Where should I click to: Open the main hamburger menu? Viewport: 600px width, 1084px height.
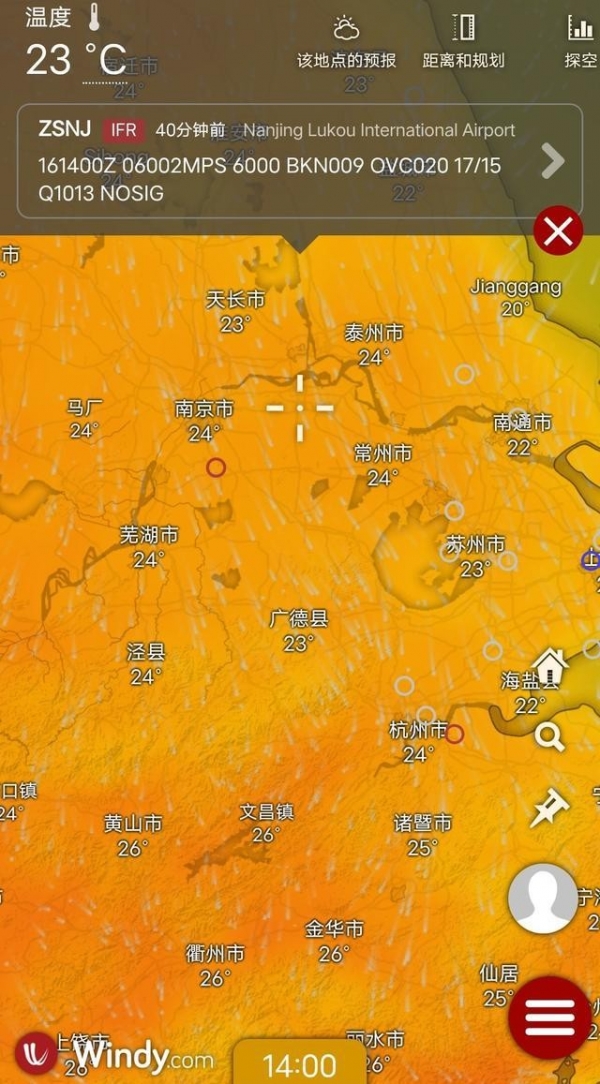[550, 1018]
